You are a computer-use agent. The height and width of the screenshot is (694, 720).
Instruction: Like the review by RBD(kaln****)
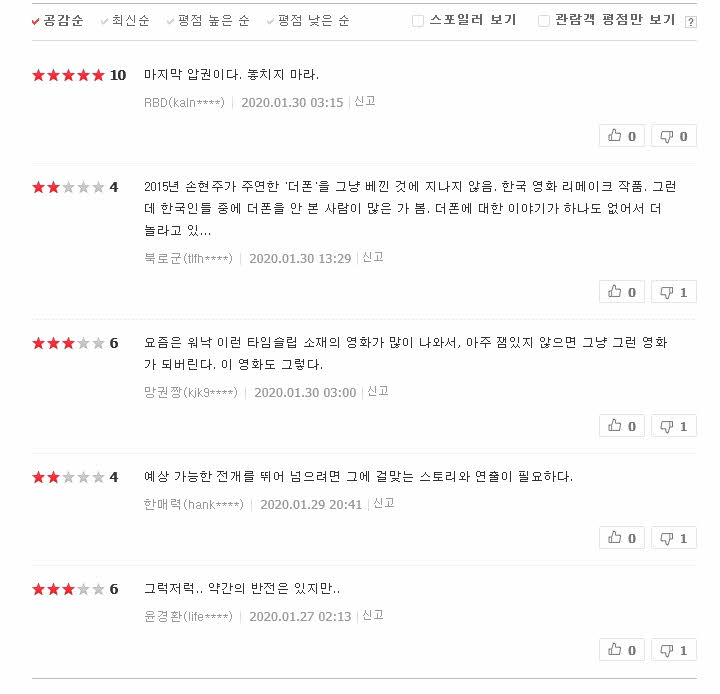(622, 136)
